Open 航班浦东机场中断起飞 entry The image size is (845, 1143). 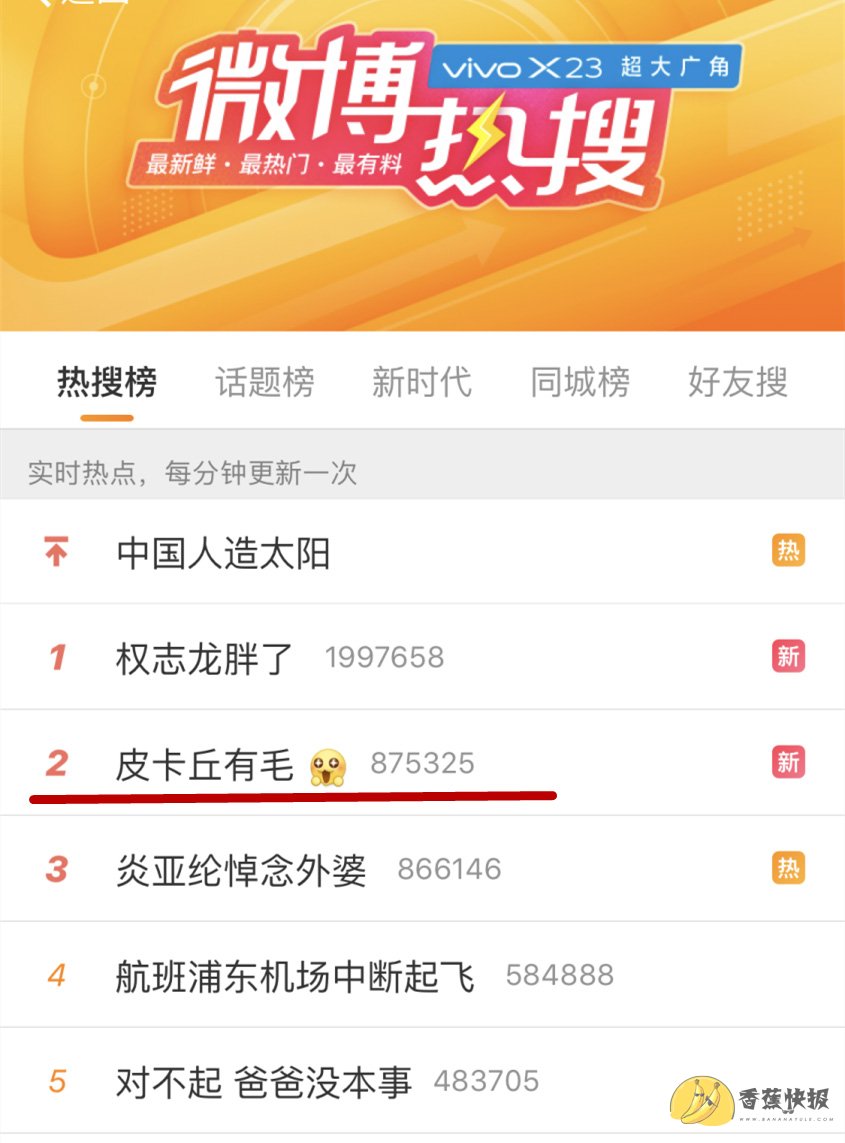click(x=296, y=976)
